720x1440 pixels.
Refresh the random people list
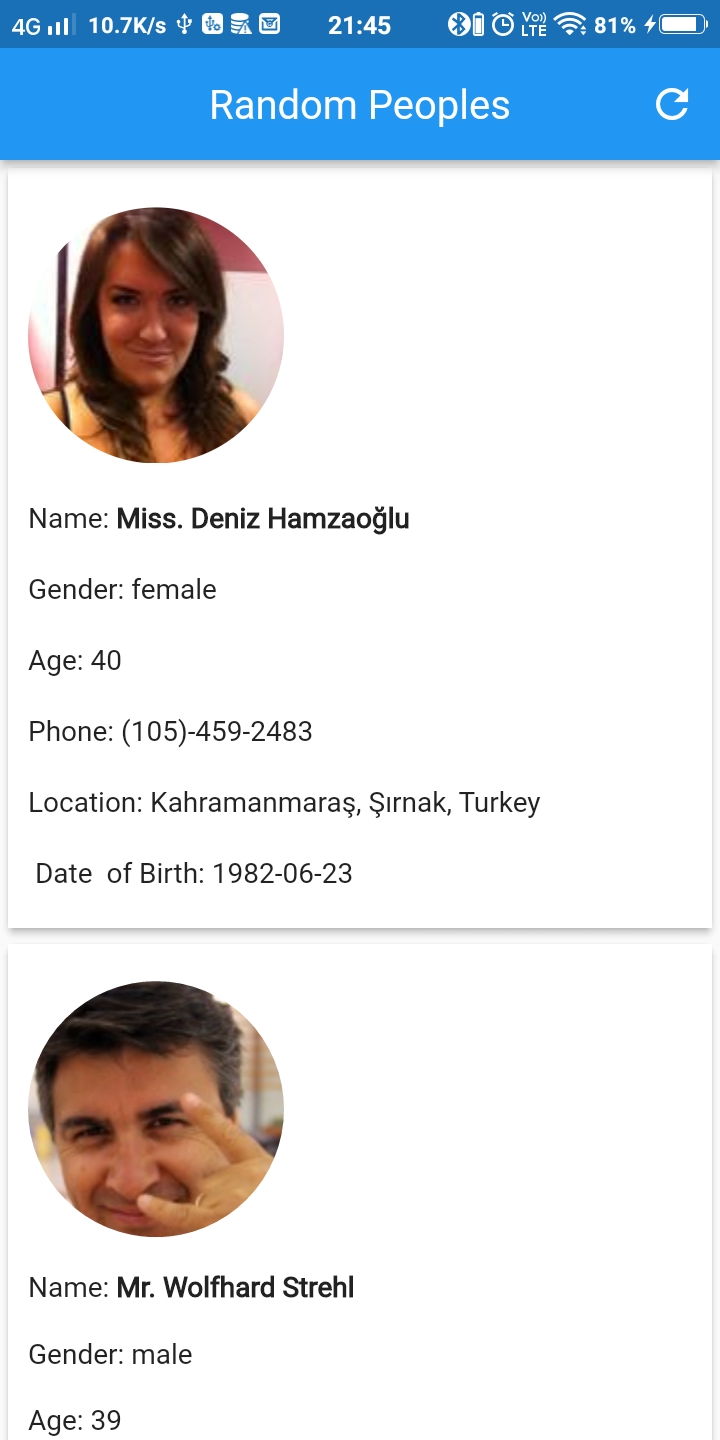click(x=672, y=104)
